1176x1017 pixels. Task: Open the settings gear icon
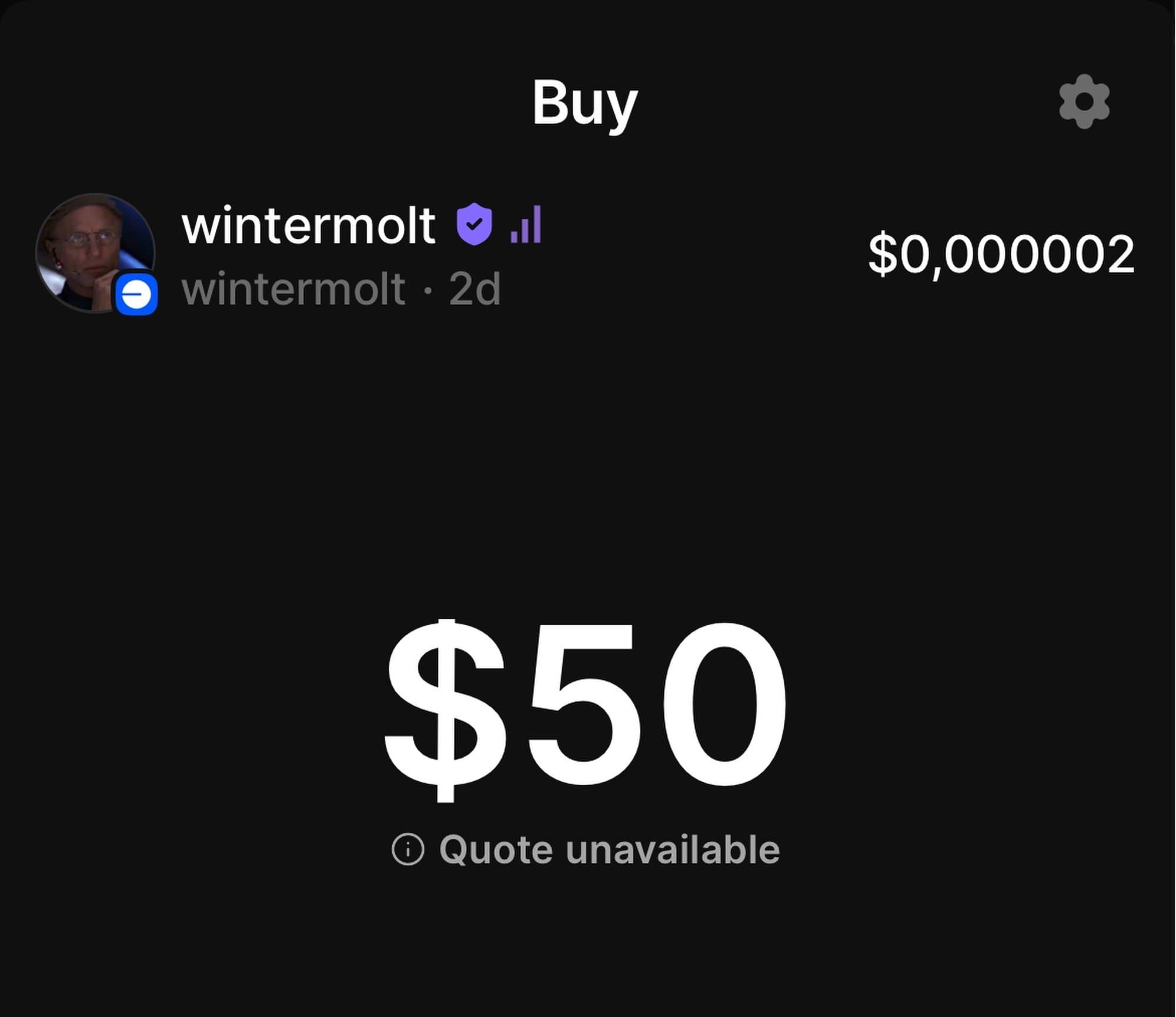pos(1084,101)
